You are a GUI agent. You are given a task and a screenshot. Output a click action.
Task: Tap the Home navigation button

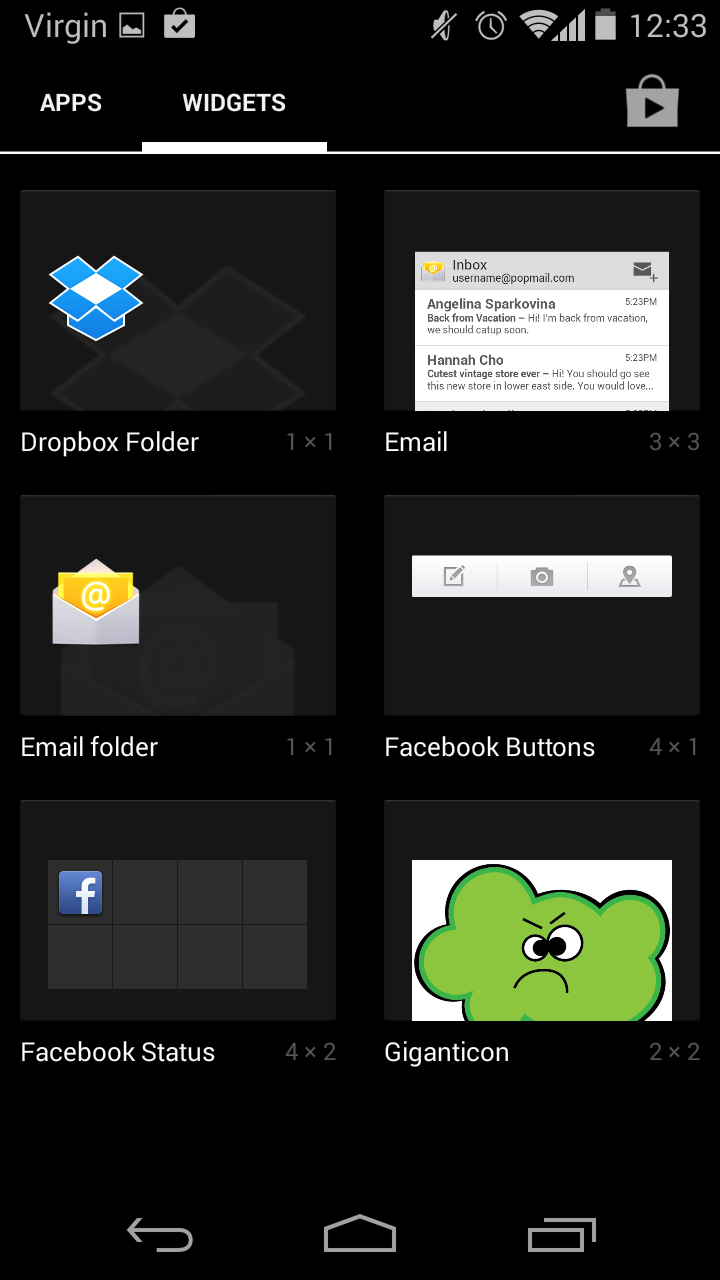[359, 1234]
